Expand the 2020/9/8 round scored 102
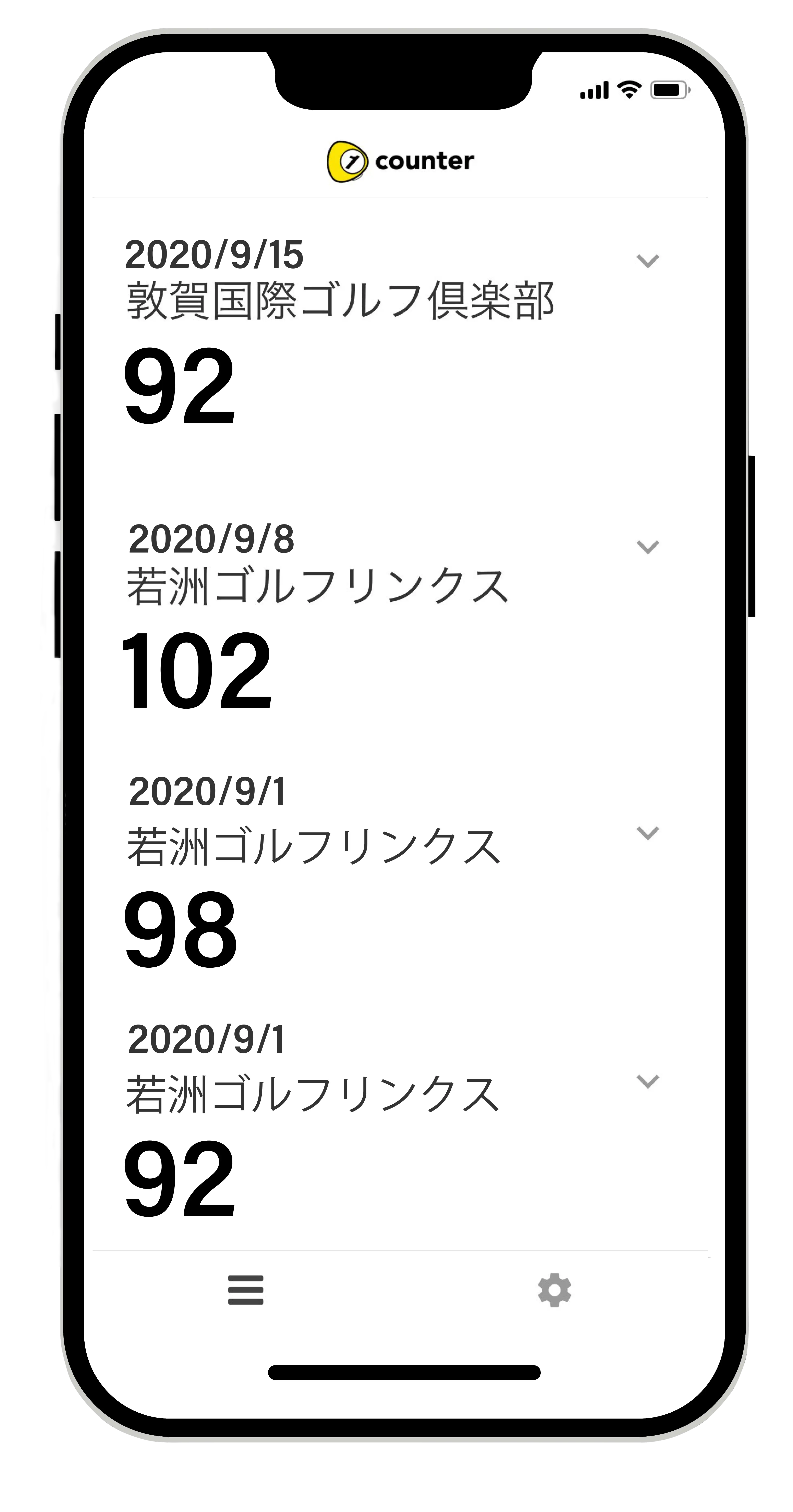 point(647,546)
